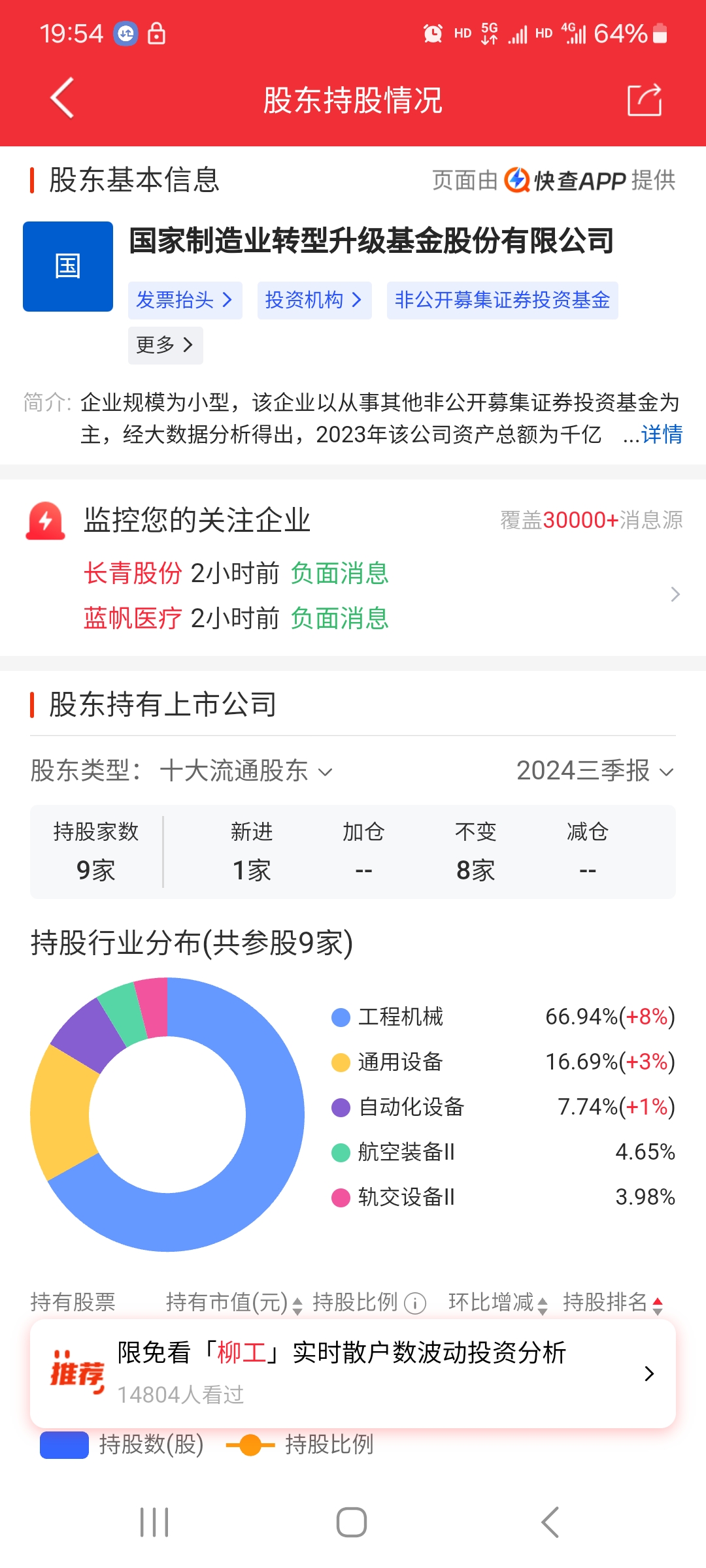Open the 投资机构 chip
Image resolution: width=706 pixels, height=1568 pixels.
point(314,301)
